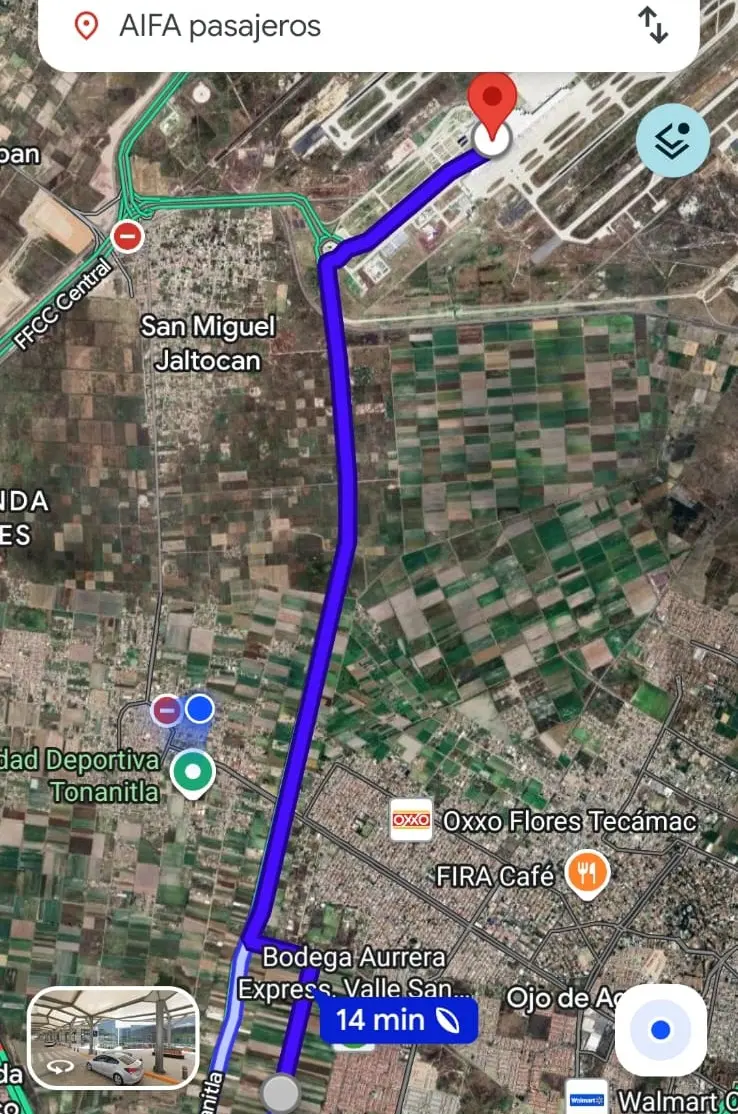This screenshot has height=1114, width=738.
Task: Open the Walmart store marker
Action: (x=586, y=1098)
